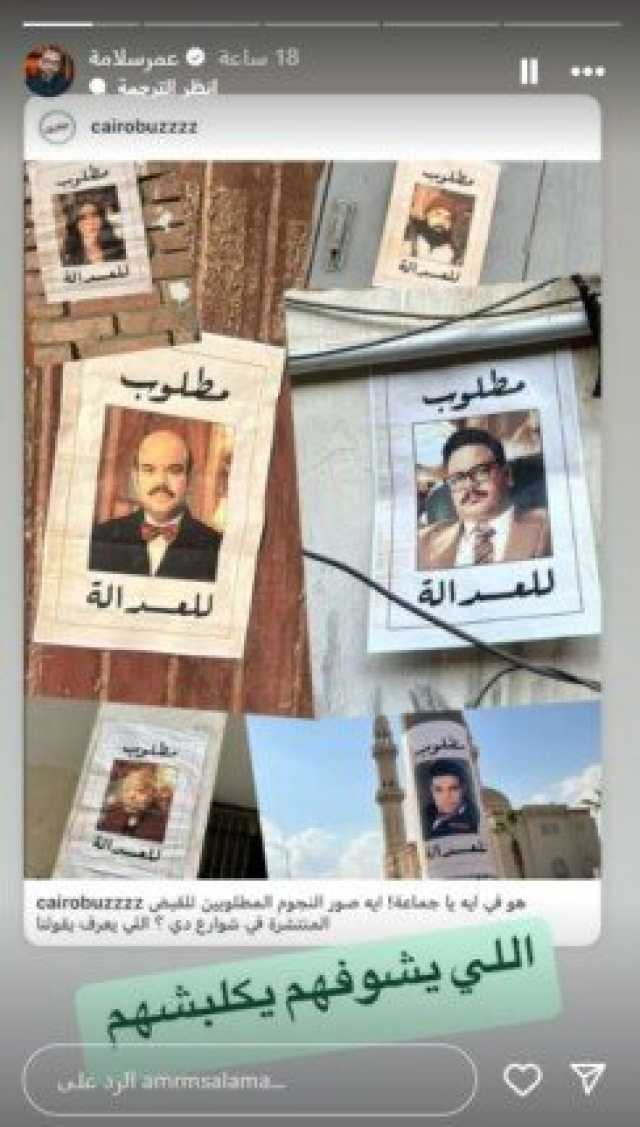
Task: Open the reshared cairobuzzzz post
Action: [312, 520]
